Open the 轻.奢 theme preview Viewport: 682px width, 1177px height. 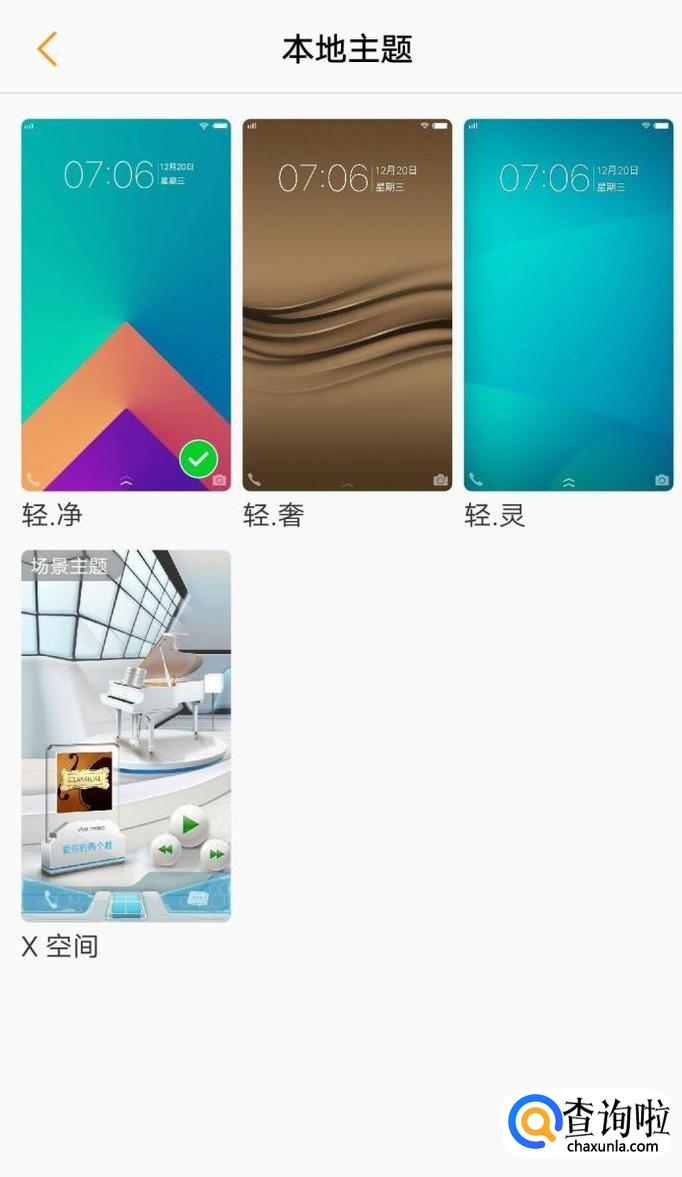347,305
